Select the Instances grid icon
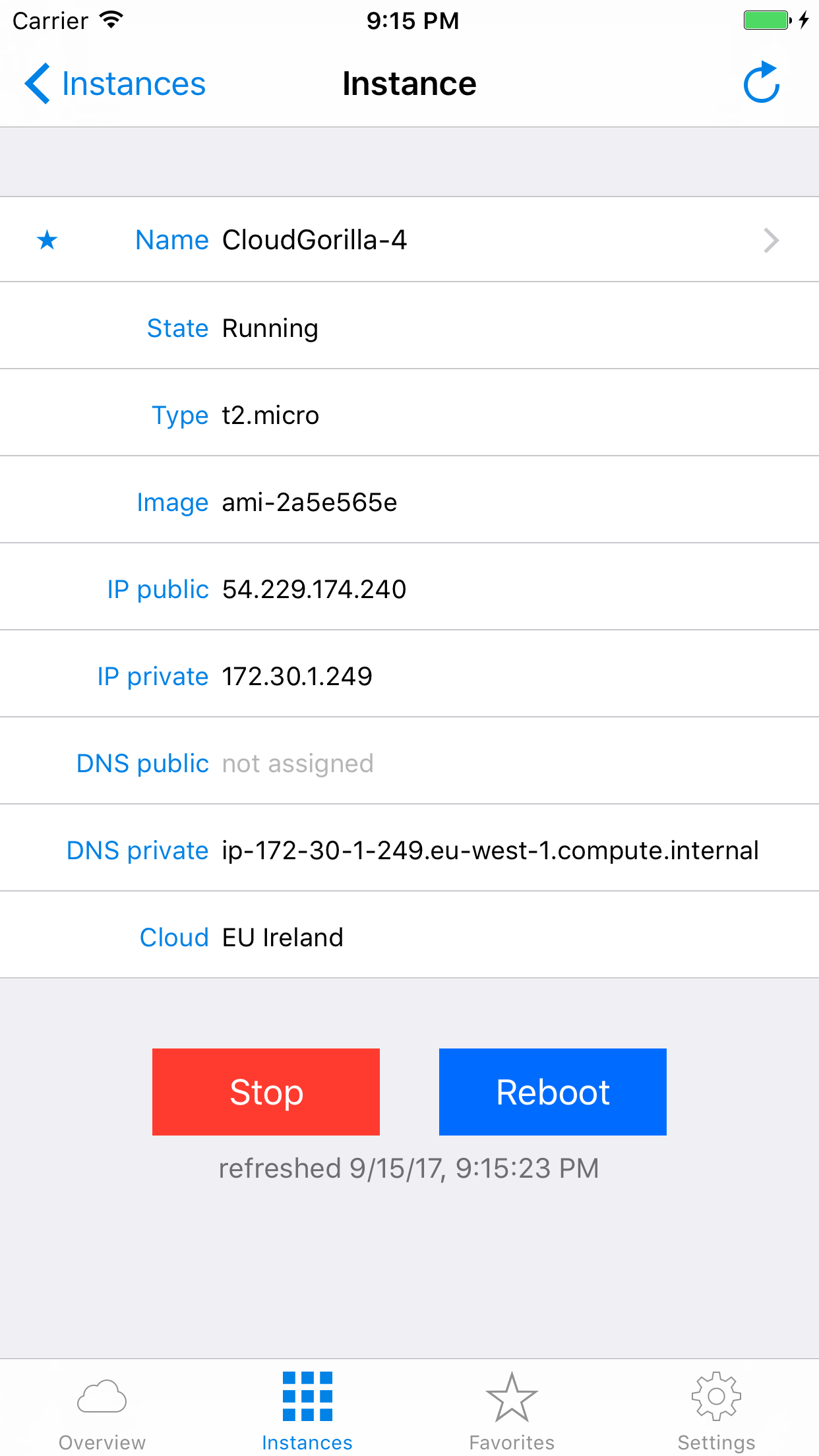 tap(307, 1396)
